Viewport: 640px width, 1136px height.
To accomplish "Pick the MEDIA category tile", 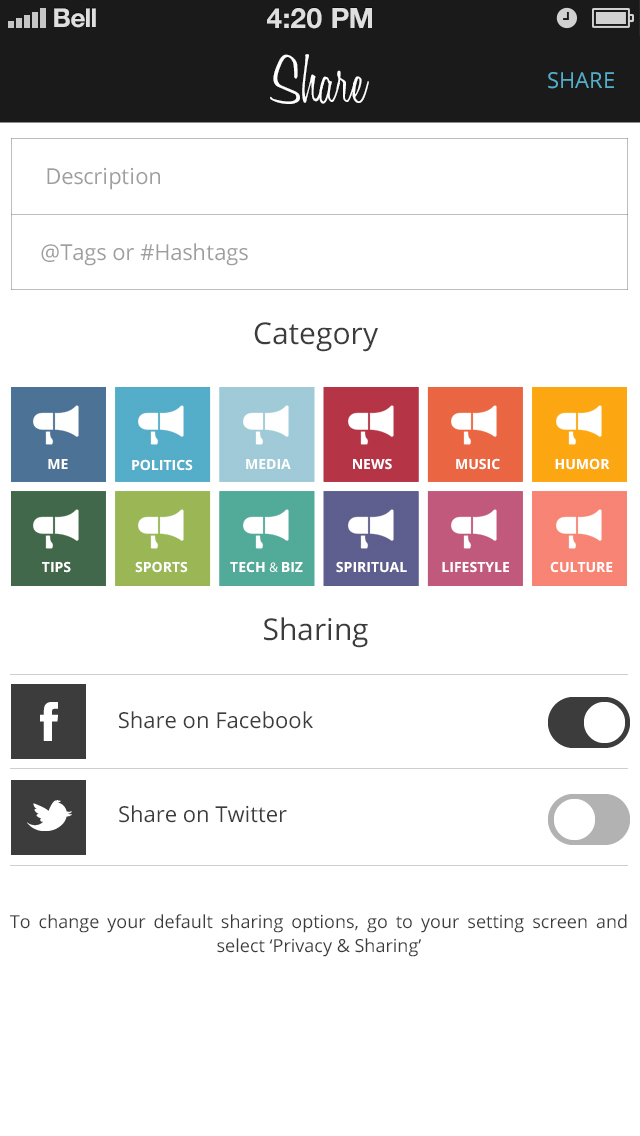I will click(267, 435).
